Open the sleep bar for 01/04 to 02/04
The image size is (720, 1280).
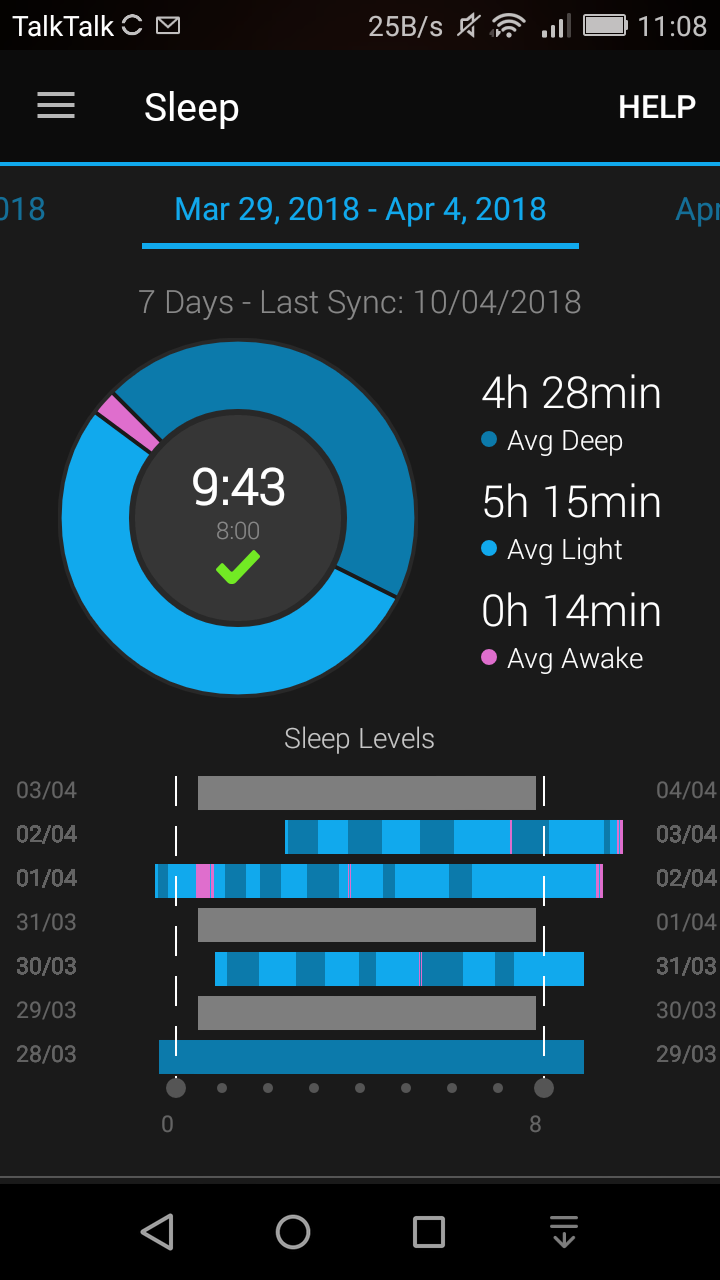pyautogui.click(x=379, y=880)
